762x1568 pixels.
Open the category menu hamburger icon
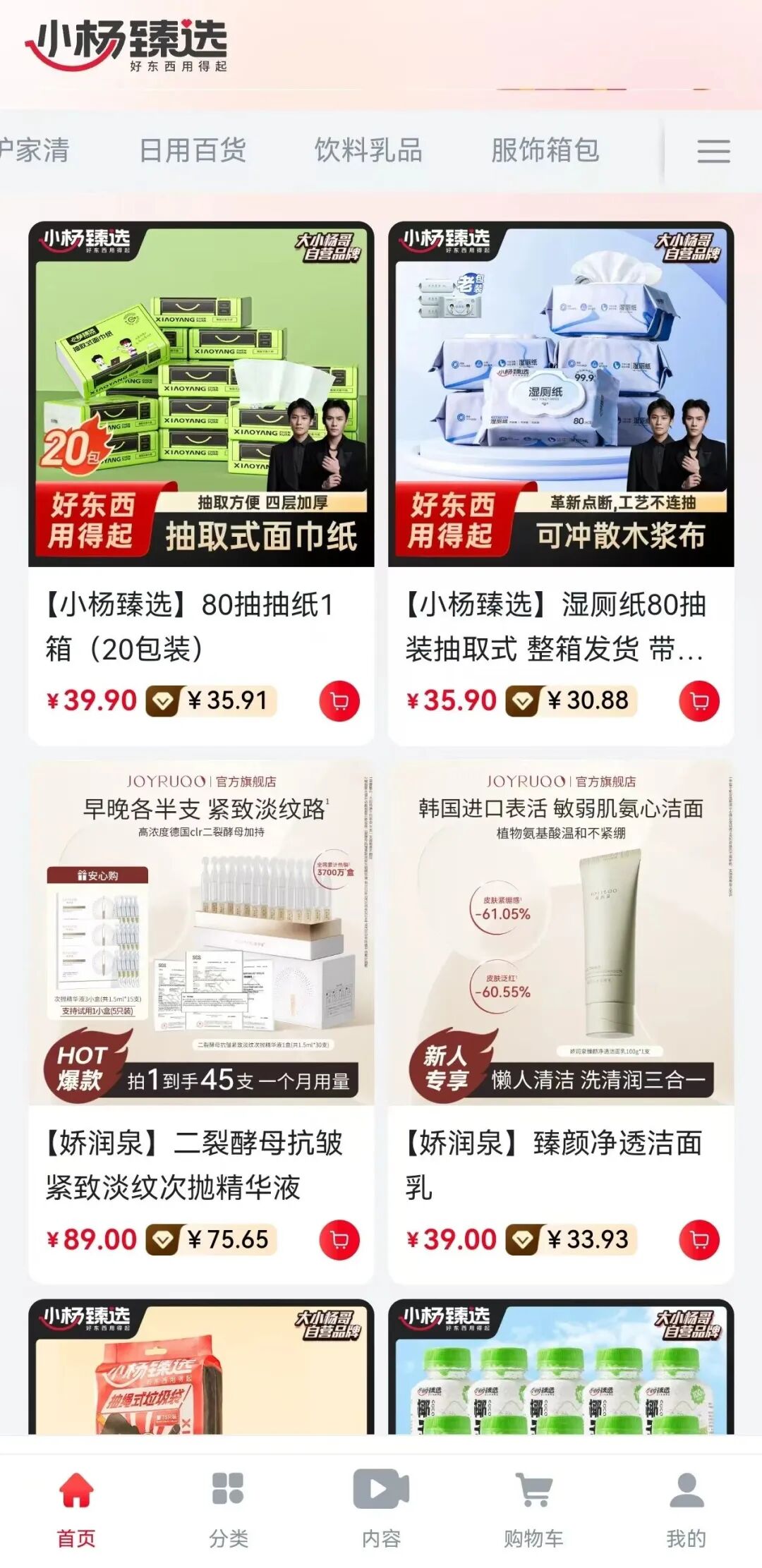713,151
